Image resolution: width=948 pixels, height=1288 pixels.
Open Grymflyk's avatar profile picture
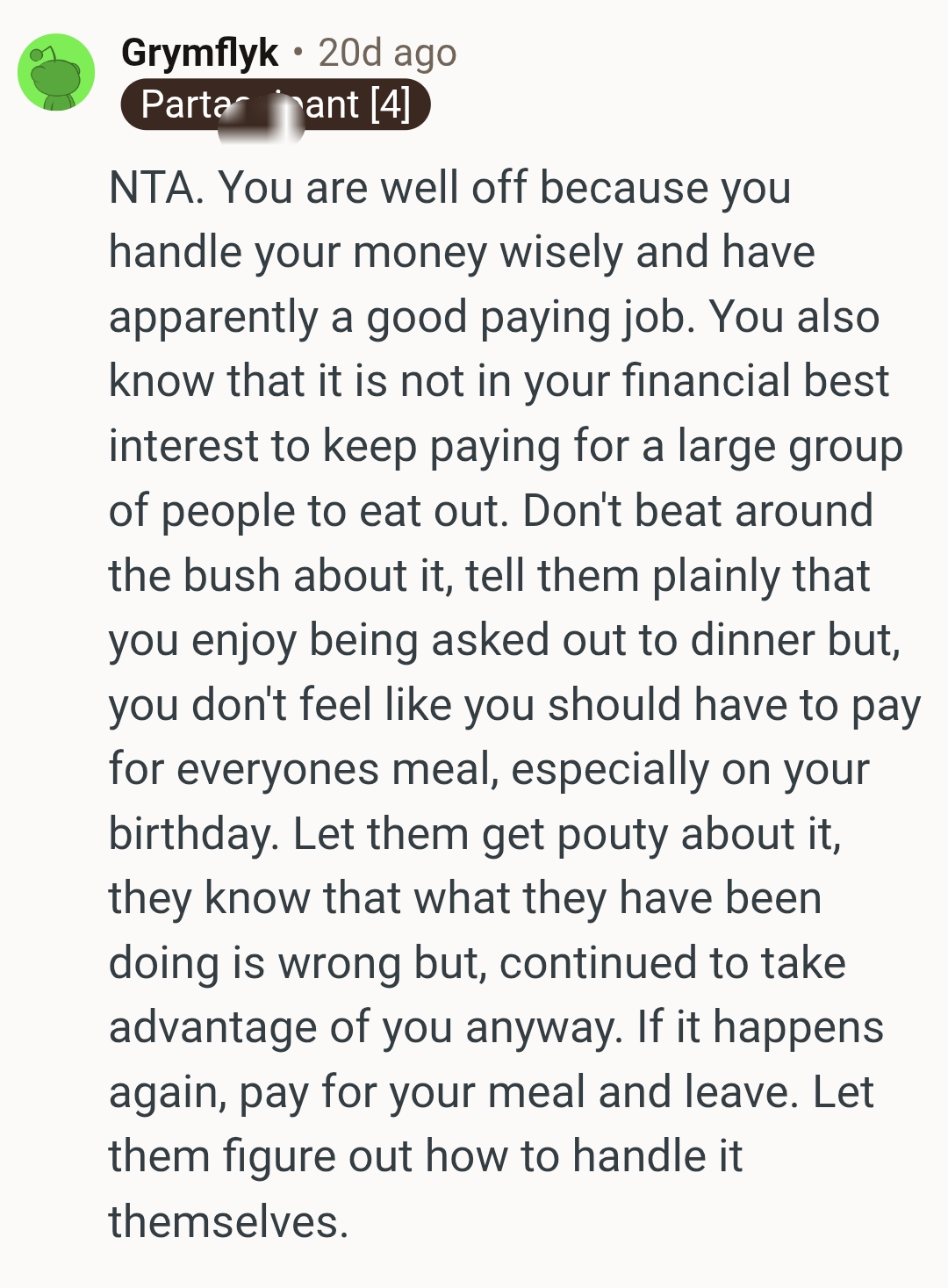click(55, 72)
